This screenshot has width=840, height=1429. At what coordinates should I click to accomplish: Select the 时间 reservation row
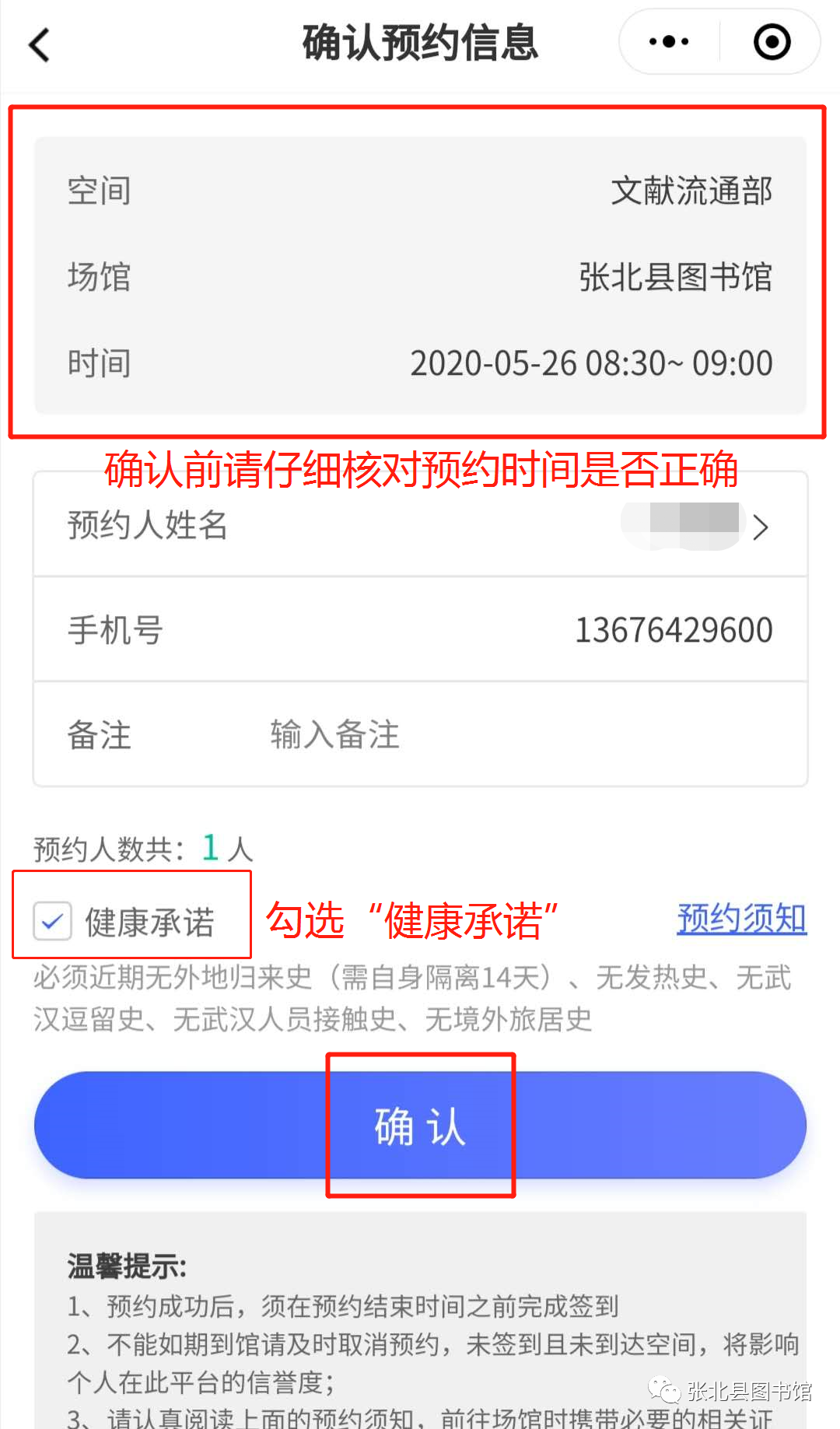coord(420,363)
